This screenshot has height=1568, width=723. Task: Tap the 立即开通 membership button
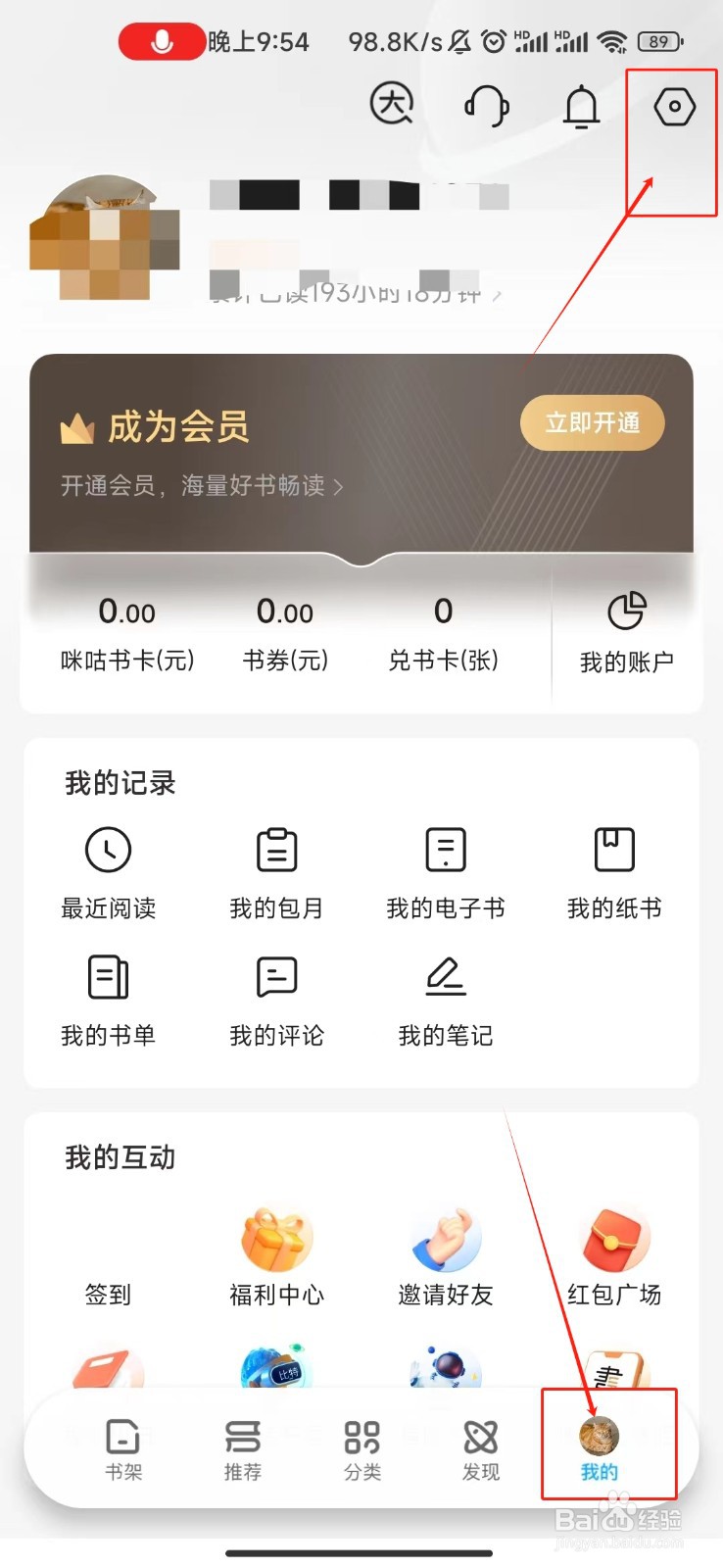pyautogui.click(x=592, y=423)
